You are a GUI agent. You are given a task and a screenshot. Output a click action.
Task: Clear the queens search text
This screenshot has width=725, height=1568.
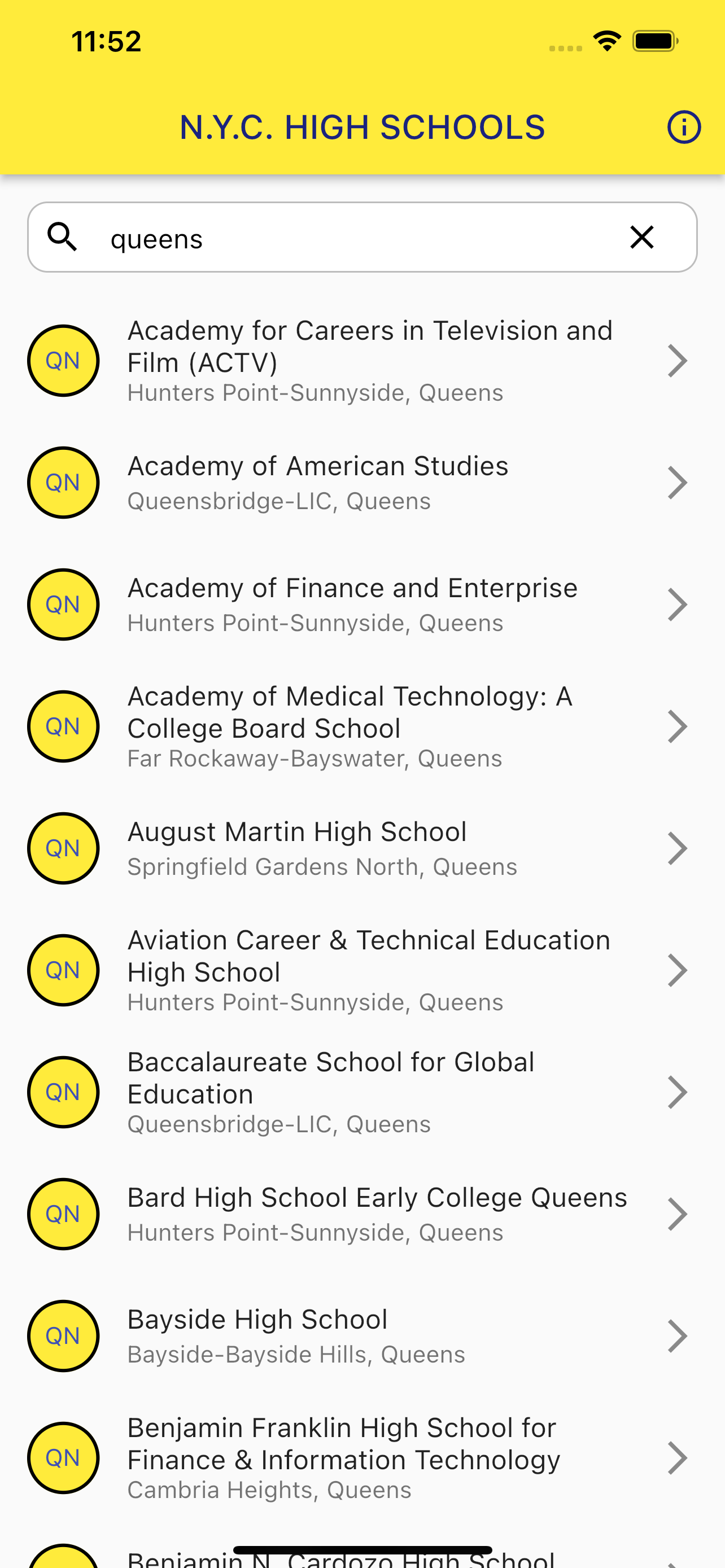pos(641,238)
